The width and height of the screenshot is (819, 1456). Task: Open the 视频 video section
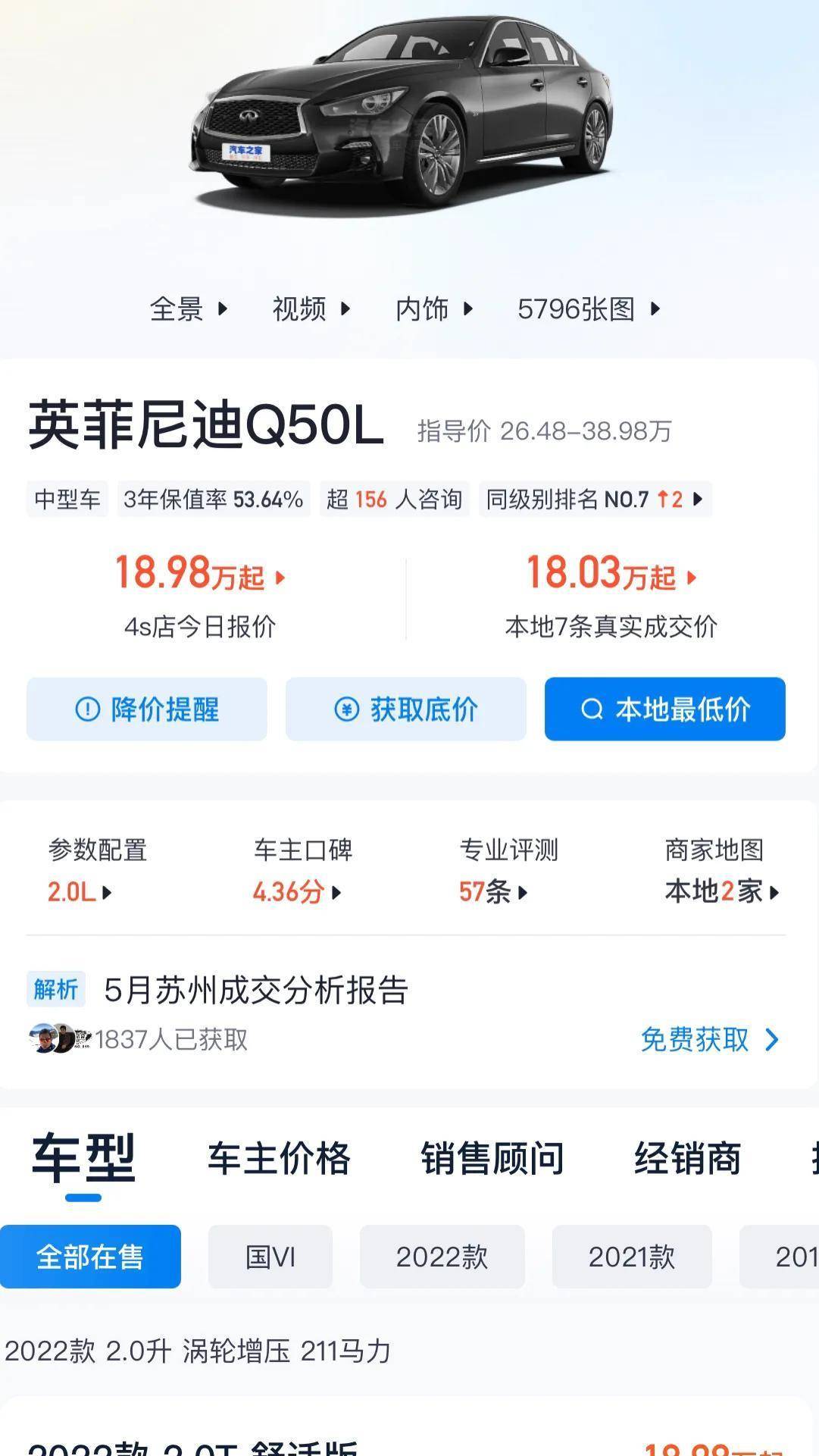coord(311,309)
